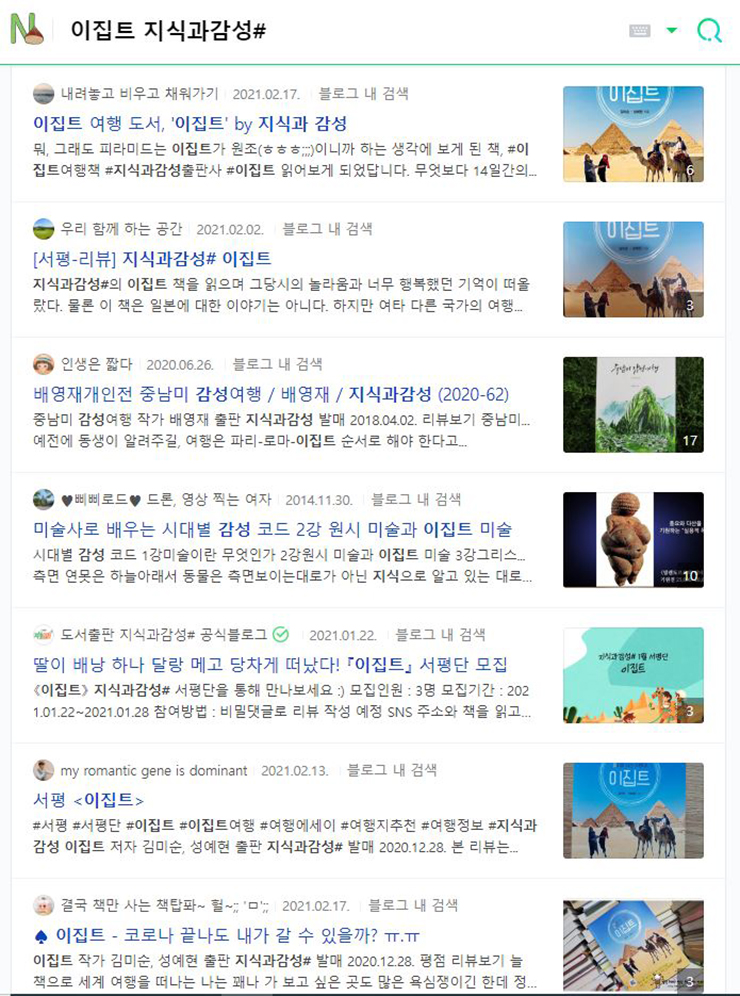Open post 코로나 끝나도 내가 갈 수 있을까?
The width and height of the screenshot is (740, 996).
pyautogui.click(x=240, y=936)
